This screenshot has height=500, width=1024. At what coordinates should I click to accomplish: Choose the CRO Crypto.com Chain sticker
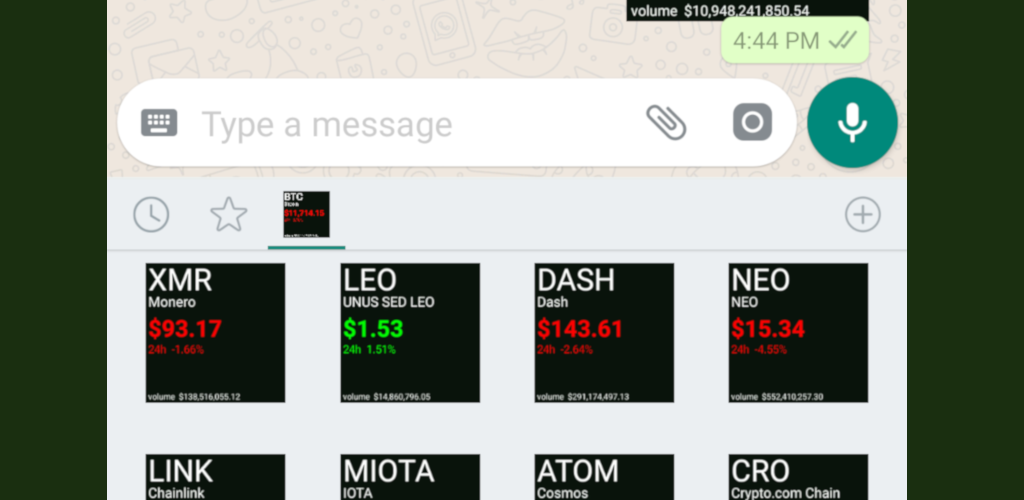798,477
